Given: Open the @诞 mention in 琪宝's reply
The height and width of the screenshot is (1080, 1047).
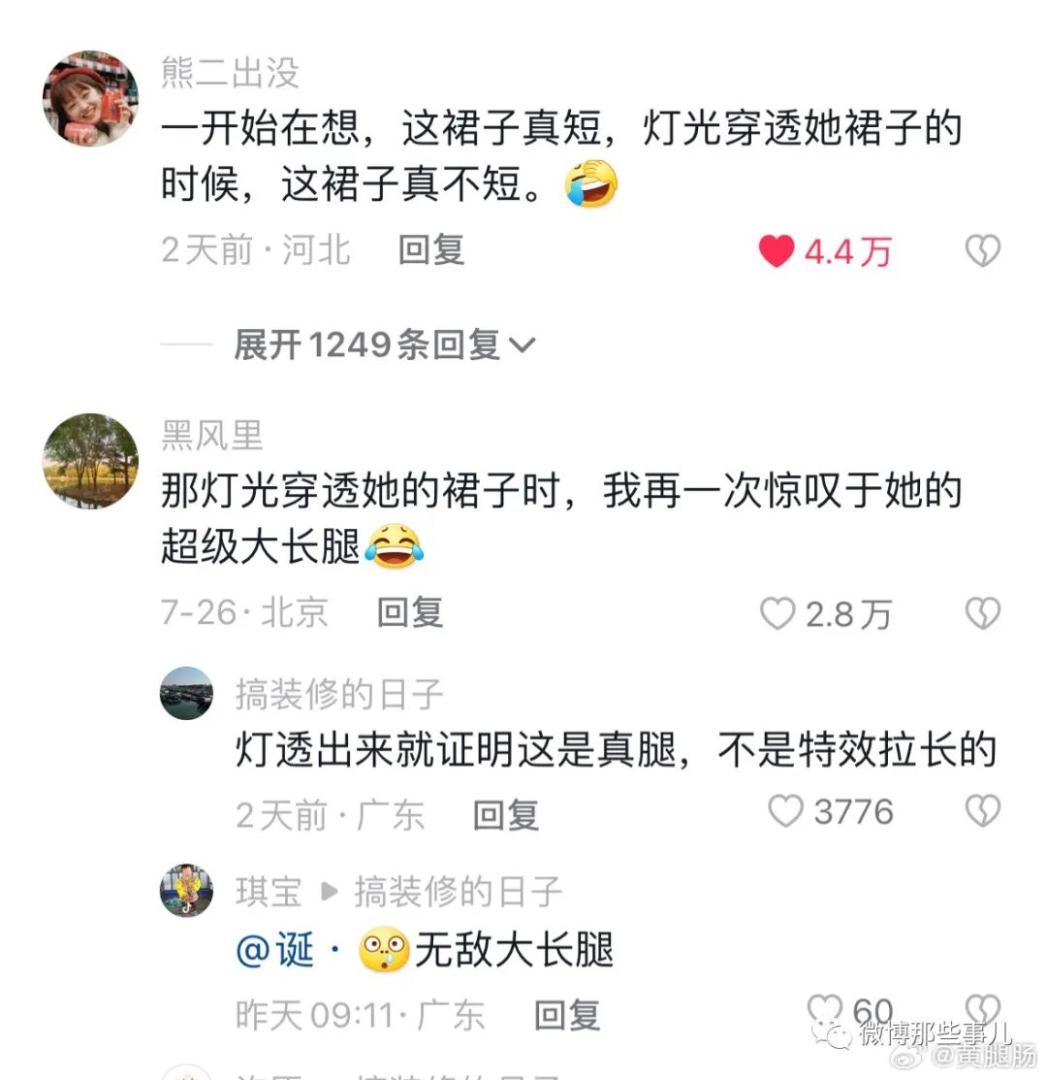Looking at the screenshot, I should point(274,951).
